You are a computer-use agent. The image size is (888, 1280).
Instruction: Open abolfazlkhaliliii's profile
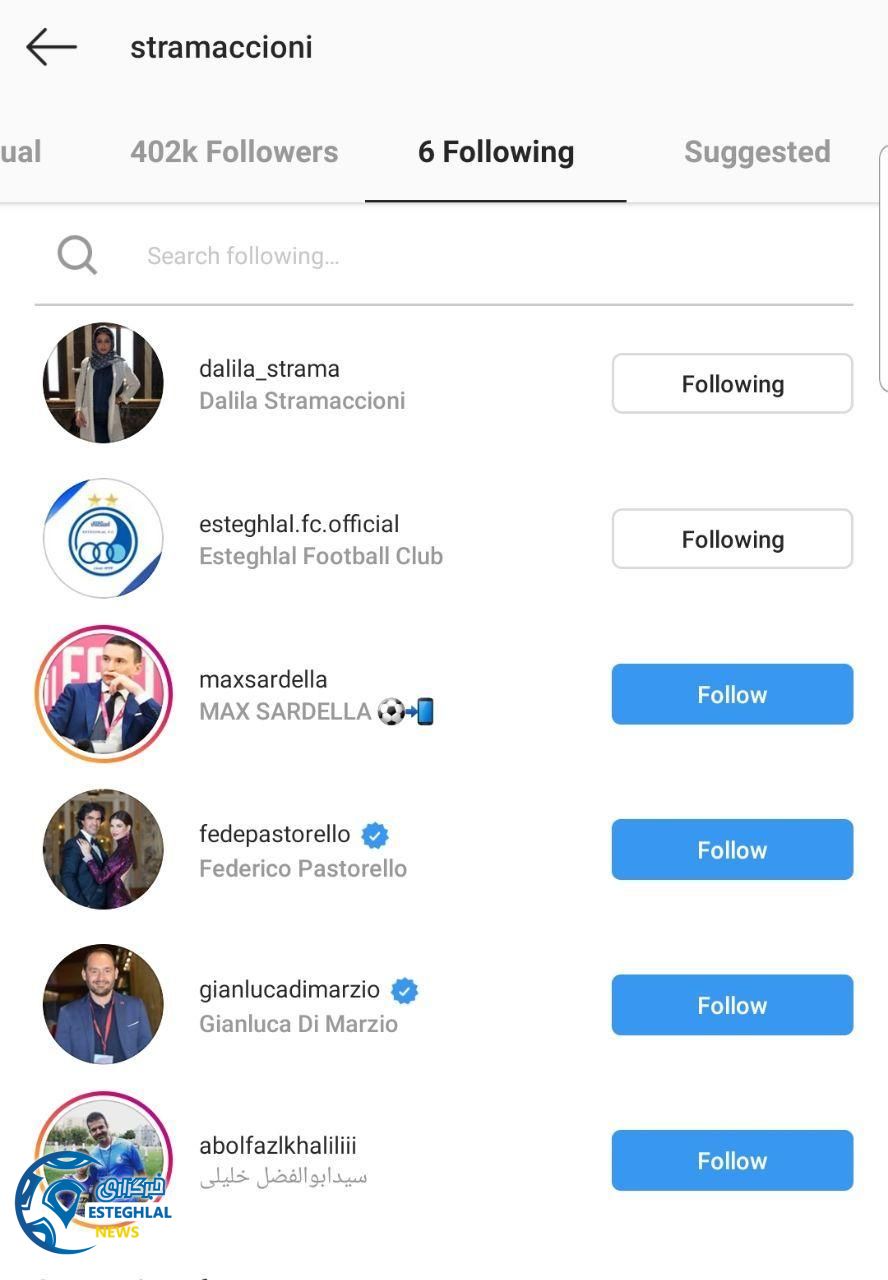coord(277,1146)
